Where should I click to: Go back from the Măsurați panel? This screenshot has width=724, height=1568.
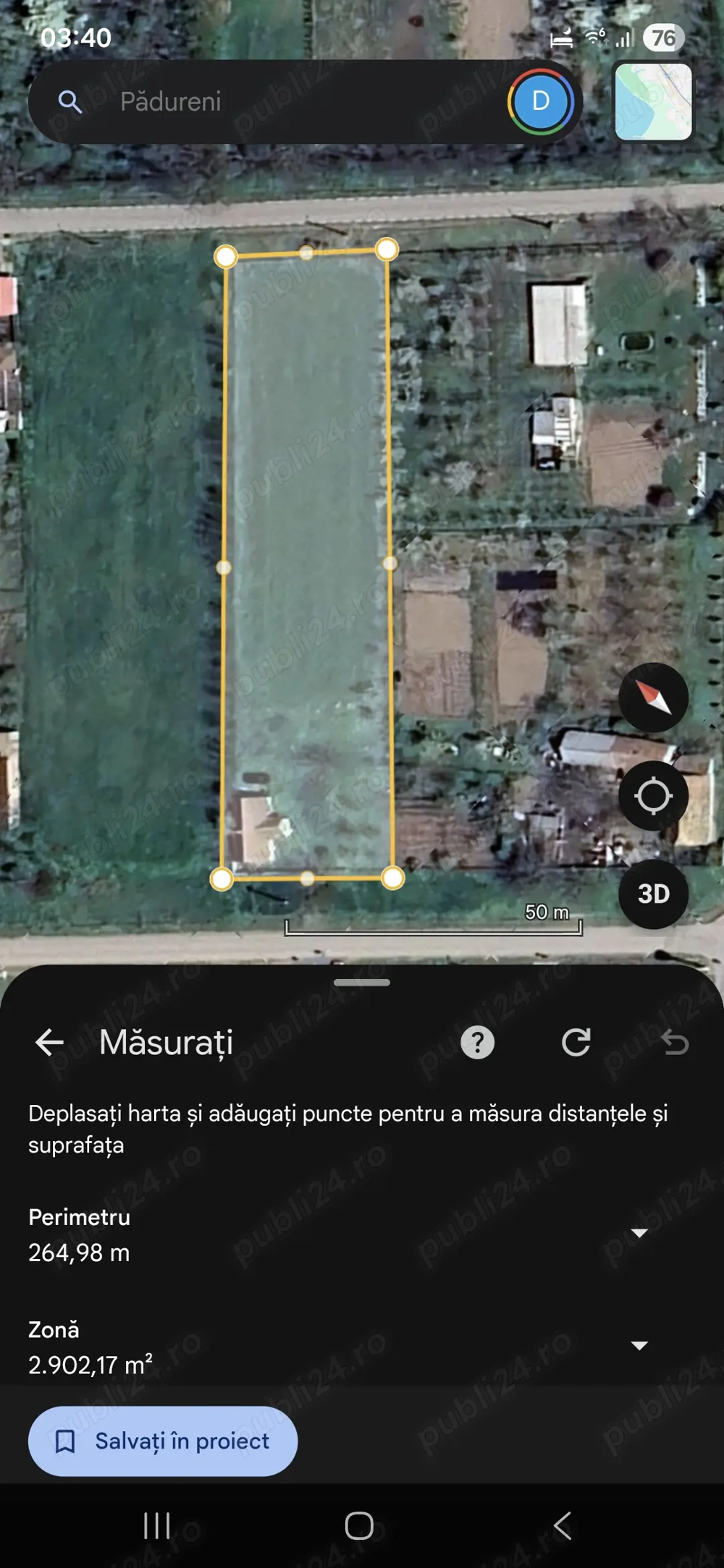pos(49,1043)
